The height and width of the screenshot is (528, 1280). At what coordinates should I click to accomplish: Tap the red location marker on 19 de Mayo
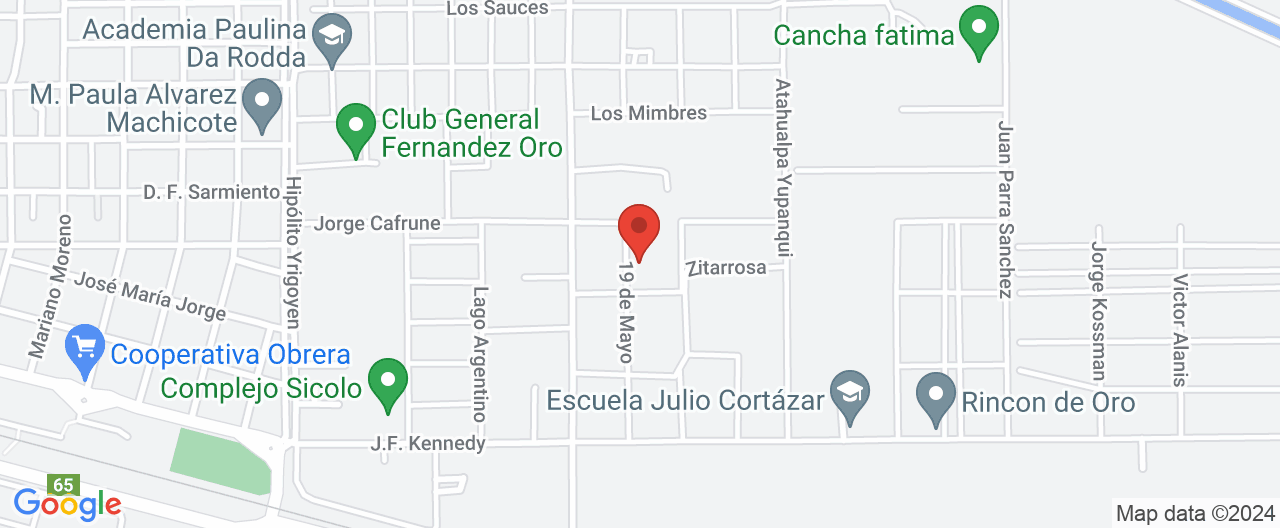coord(639,229)
